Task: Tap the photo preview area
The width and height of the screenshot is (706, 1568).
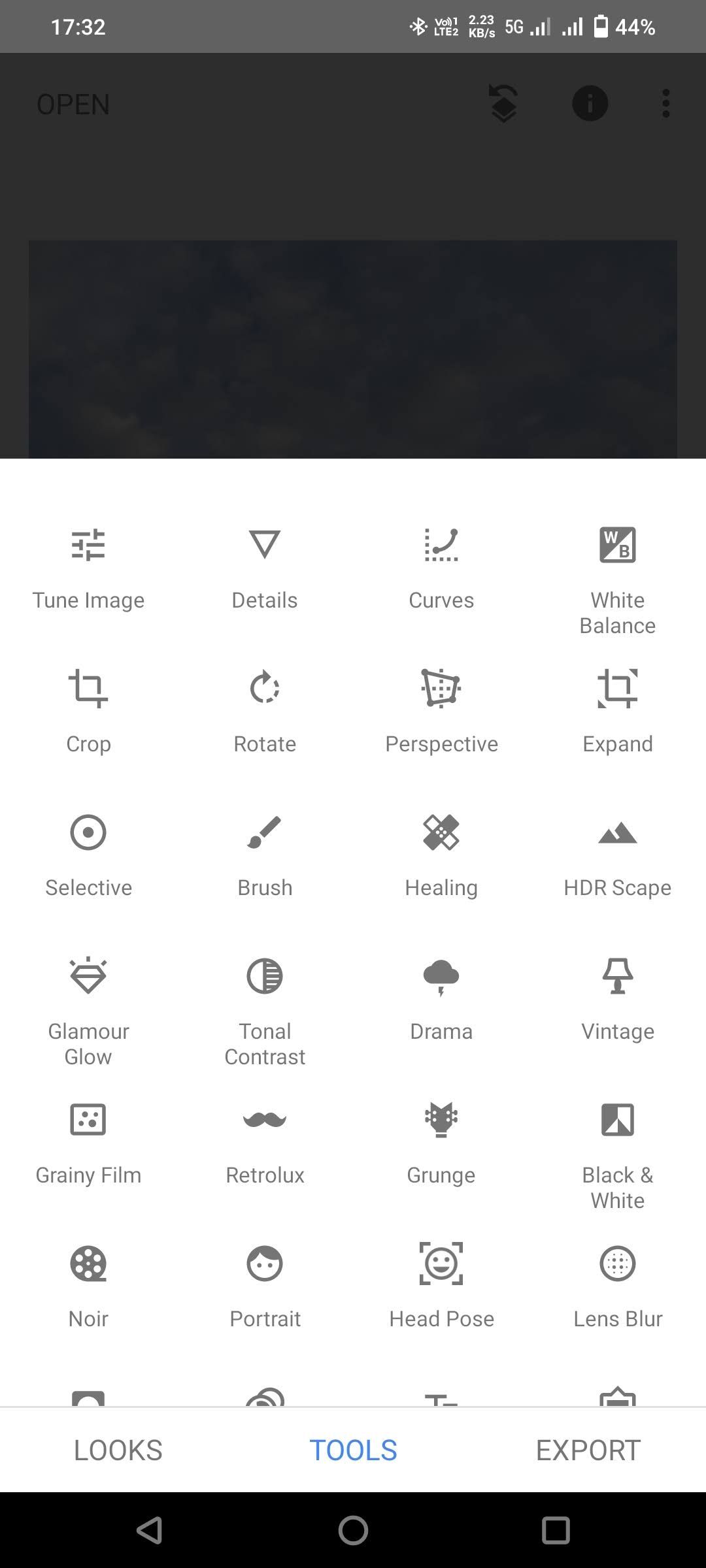Action: point(353,346)
